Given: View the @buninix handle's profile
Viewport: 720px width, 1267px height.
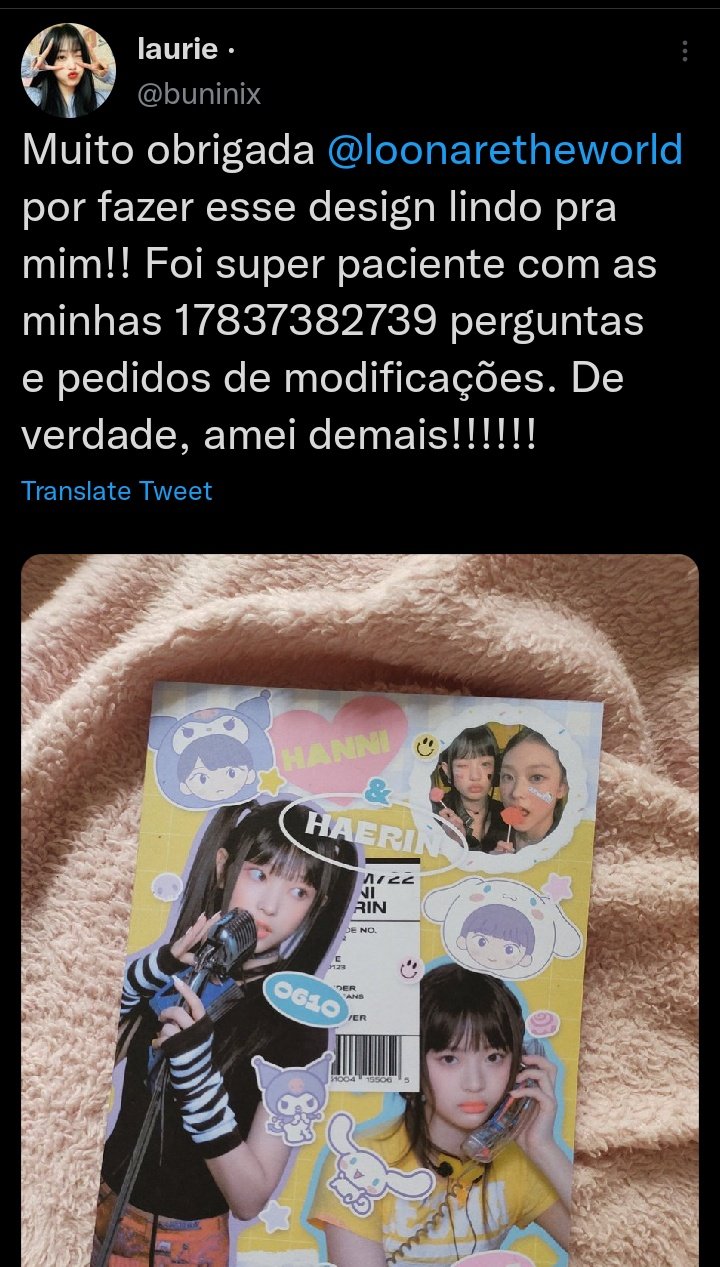Looking at the screenshot, I should coord(199,94).
